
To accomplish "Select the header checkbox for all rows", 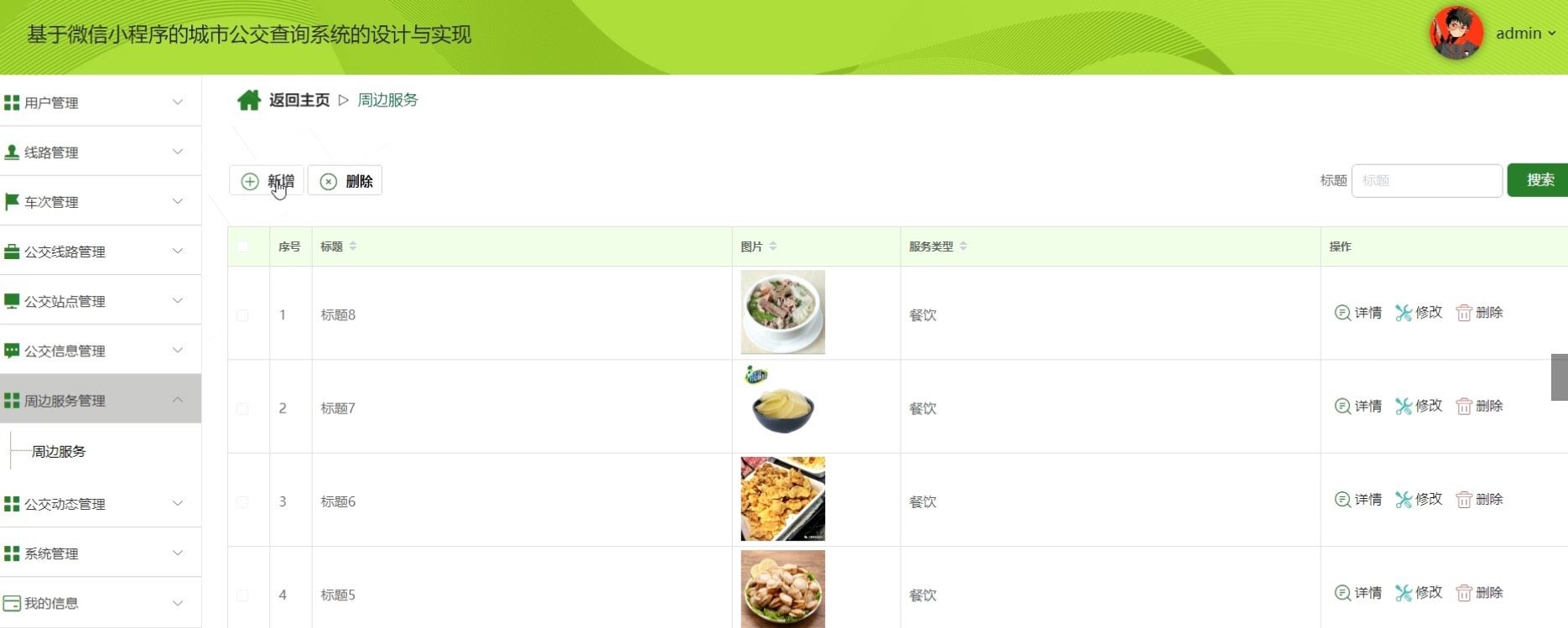I will [242, 247].
